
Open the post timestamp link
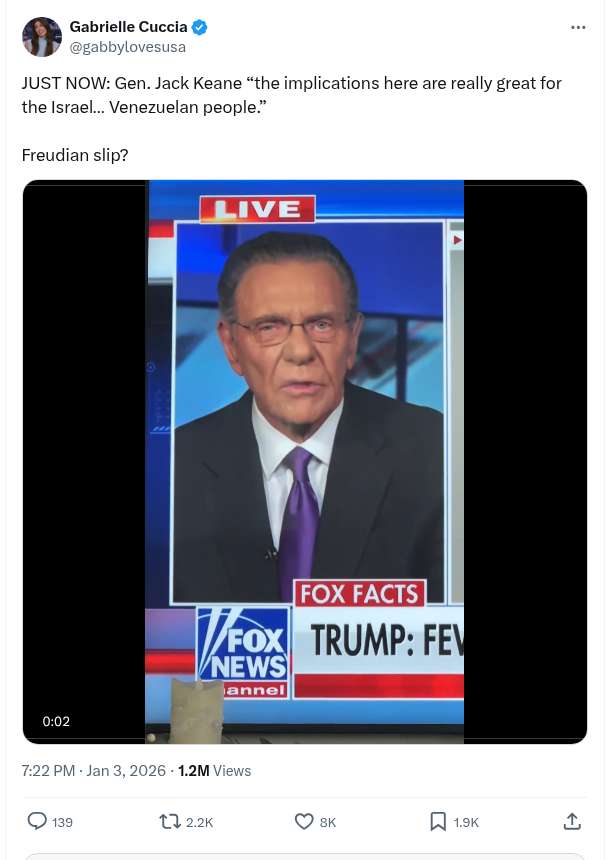click(94, 771)
